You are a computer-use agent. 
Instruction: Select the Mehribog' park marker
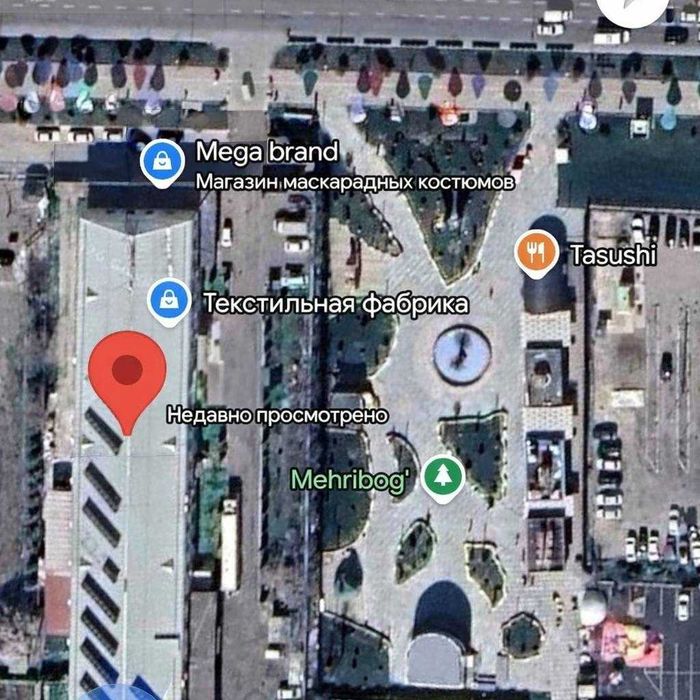tap(440, 476)
